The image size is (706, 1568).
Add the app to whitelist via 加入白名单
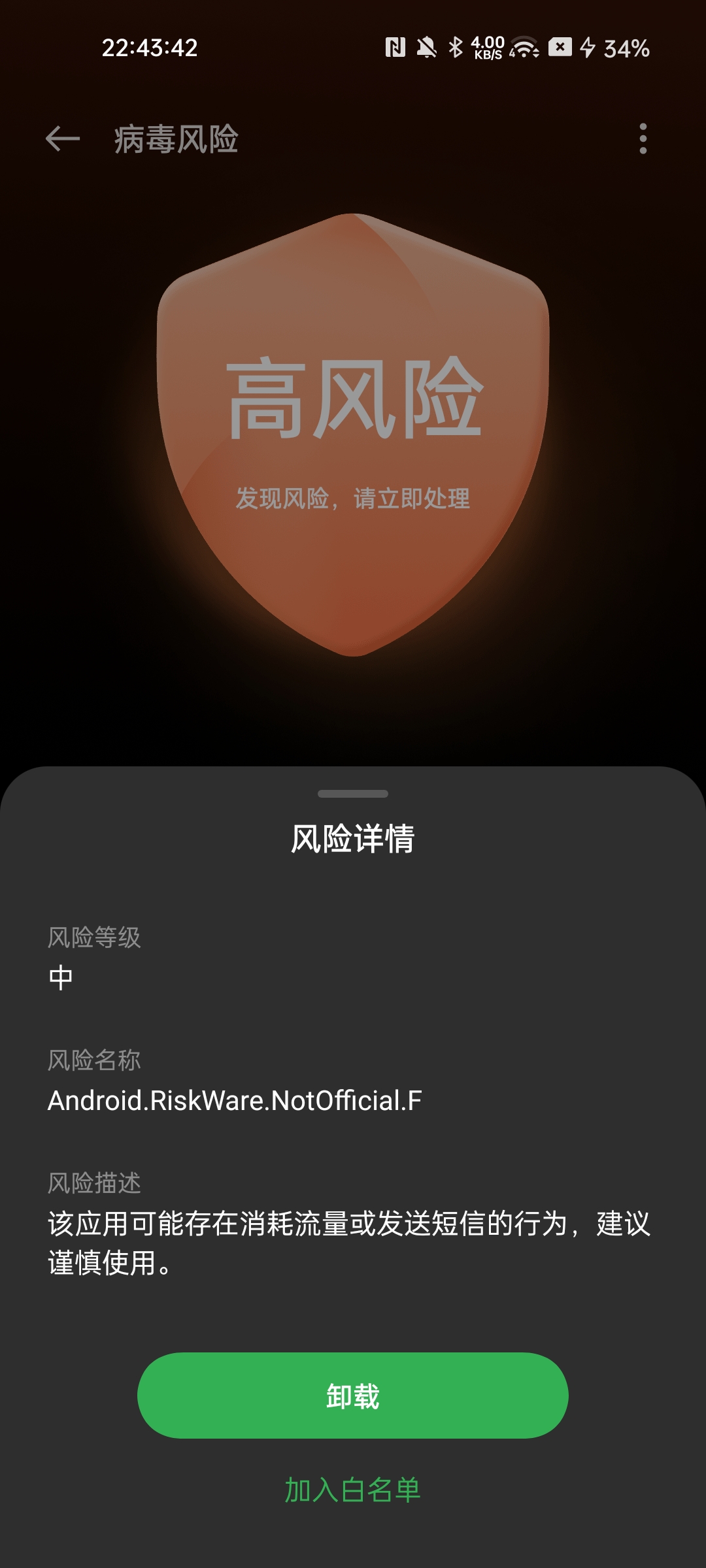(x=352, y=1490)
